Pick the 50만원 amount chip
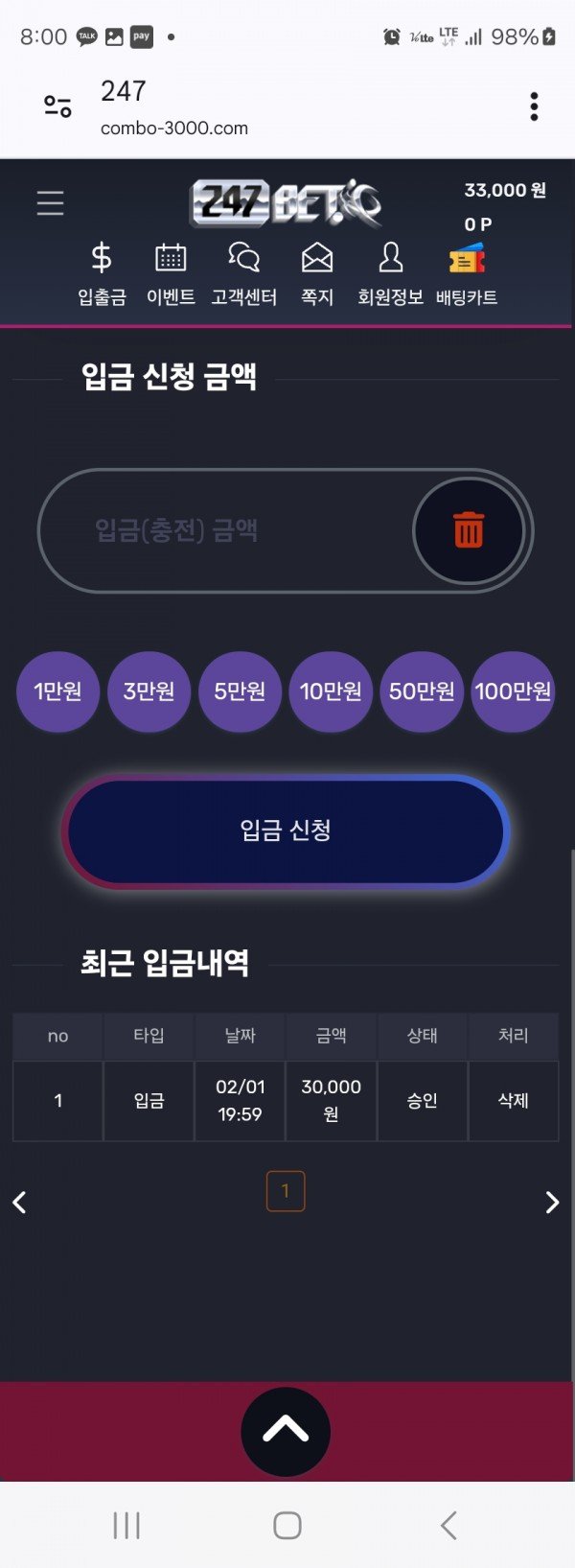This screenshot has height=1568, width=575. point(422,691)
